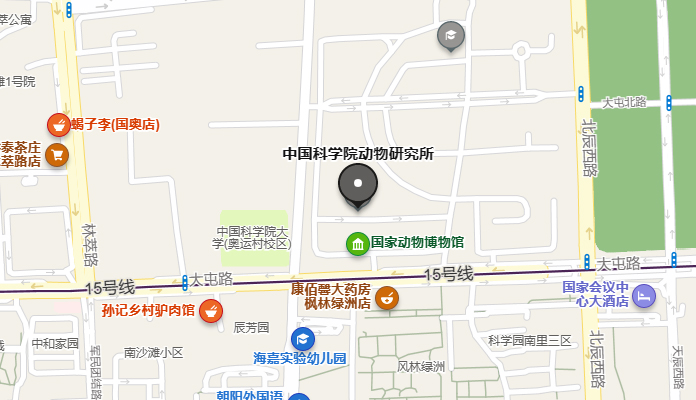Image resolution: width=696 pixels, height=400 pixels.
Task: Select the 康佰馨大药房枫林绿洲店 marker
Action: pyautogui.click(x=387, y=297)
